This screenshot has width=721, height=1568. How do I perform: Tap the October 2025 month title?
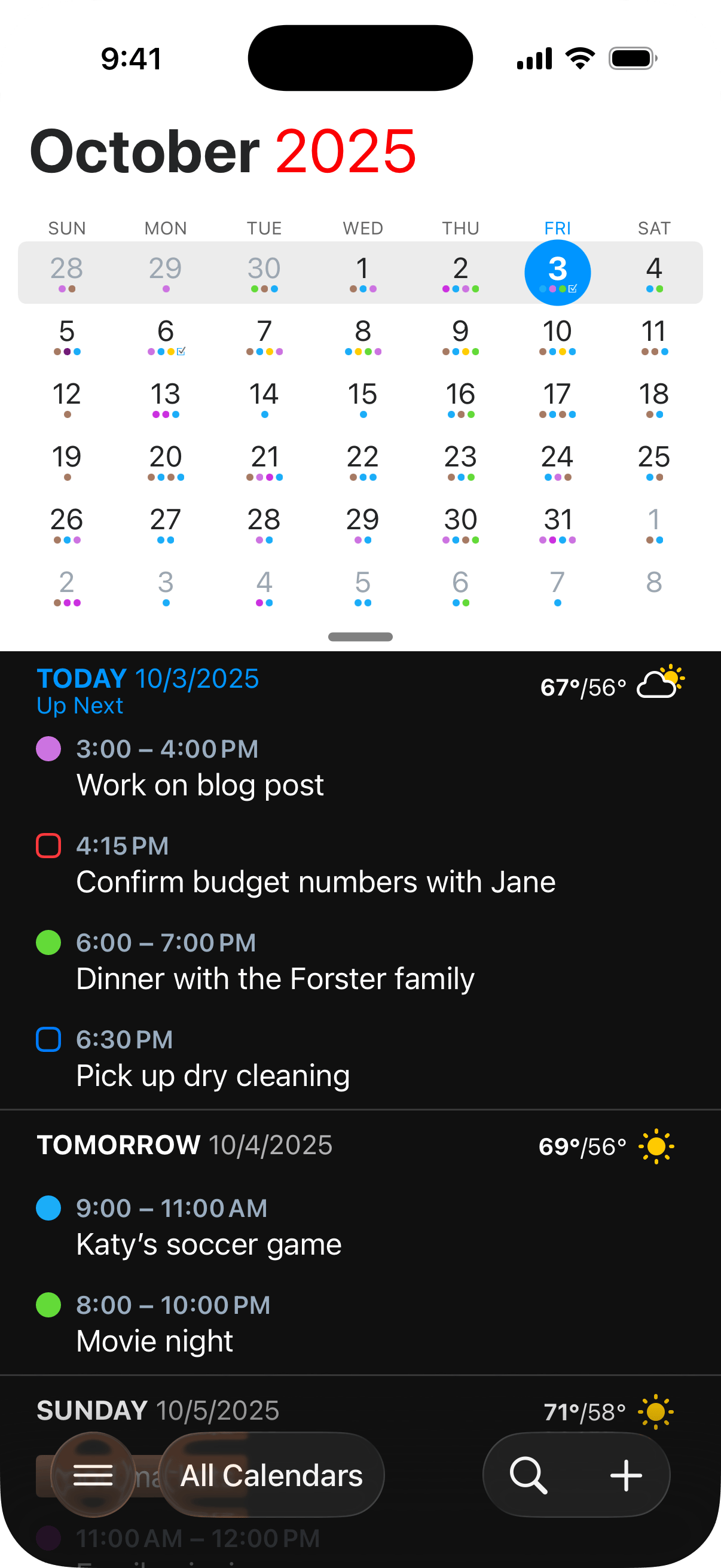coord(222,151)
